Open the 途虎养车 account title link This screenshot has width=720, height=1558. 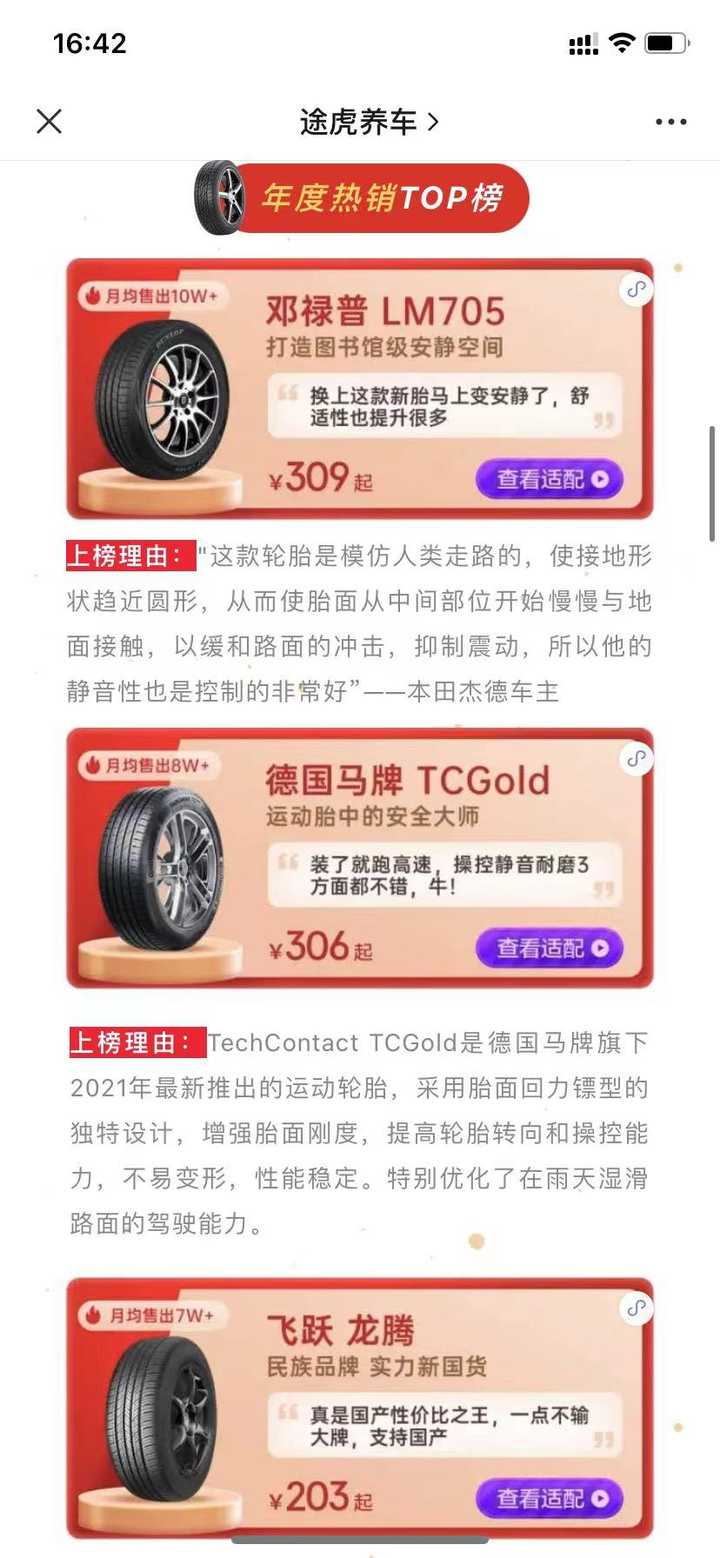pos(368,122)
